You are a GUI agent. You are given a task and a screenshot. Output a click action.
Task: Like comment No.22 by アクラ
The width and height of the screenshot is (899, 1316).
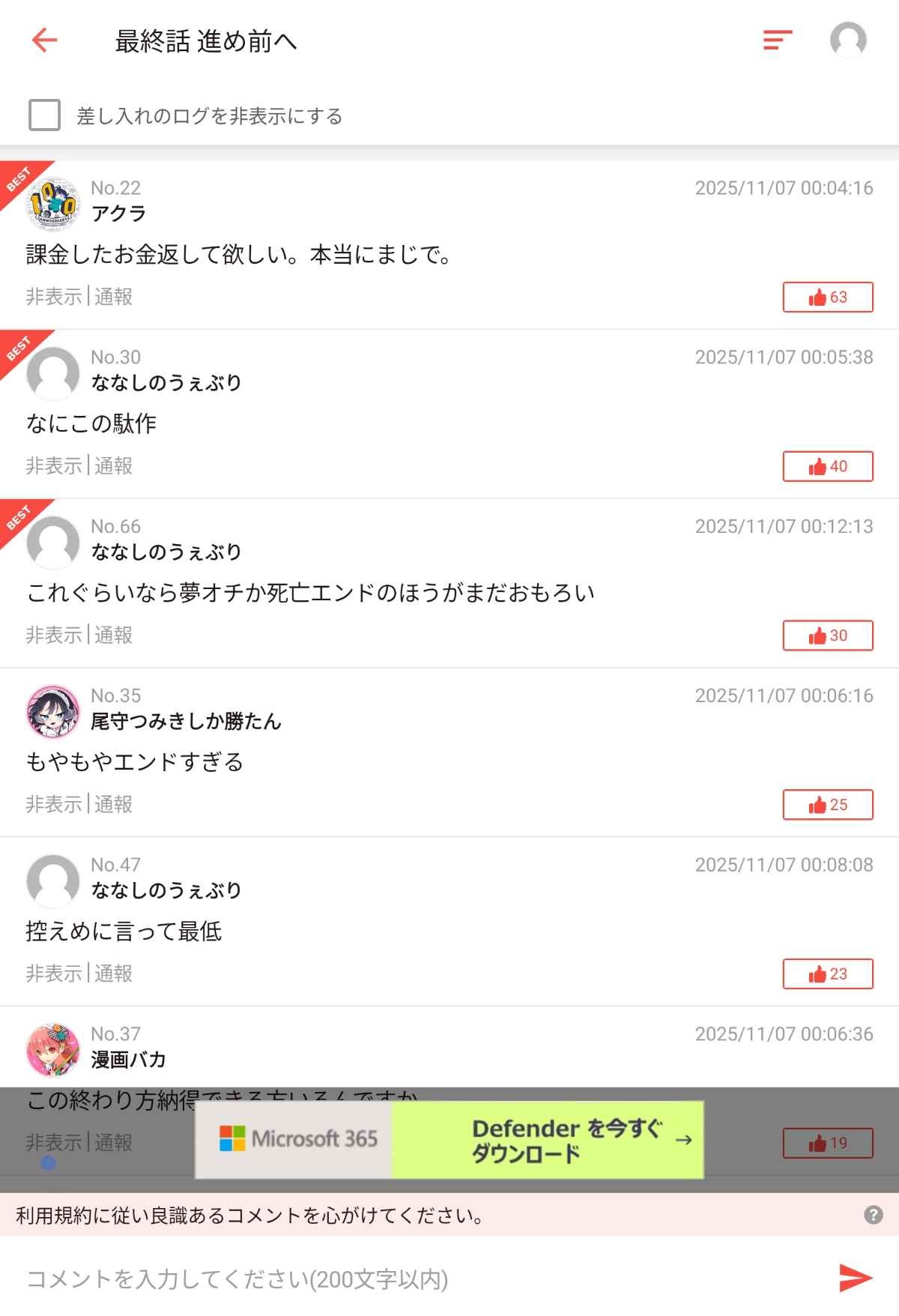click(828, 297)
